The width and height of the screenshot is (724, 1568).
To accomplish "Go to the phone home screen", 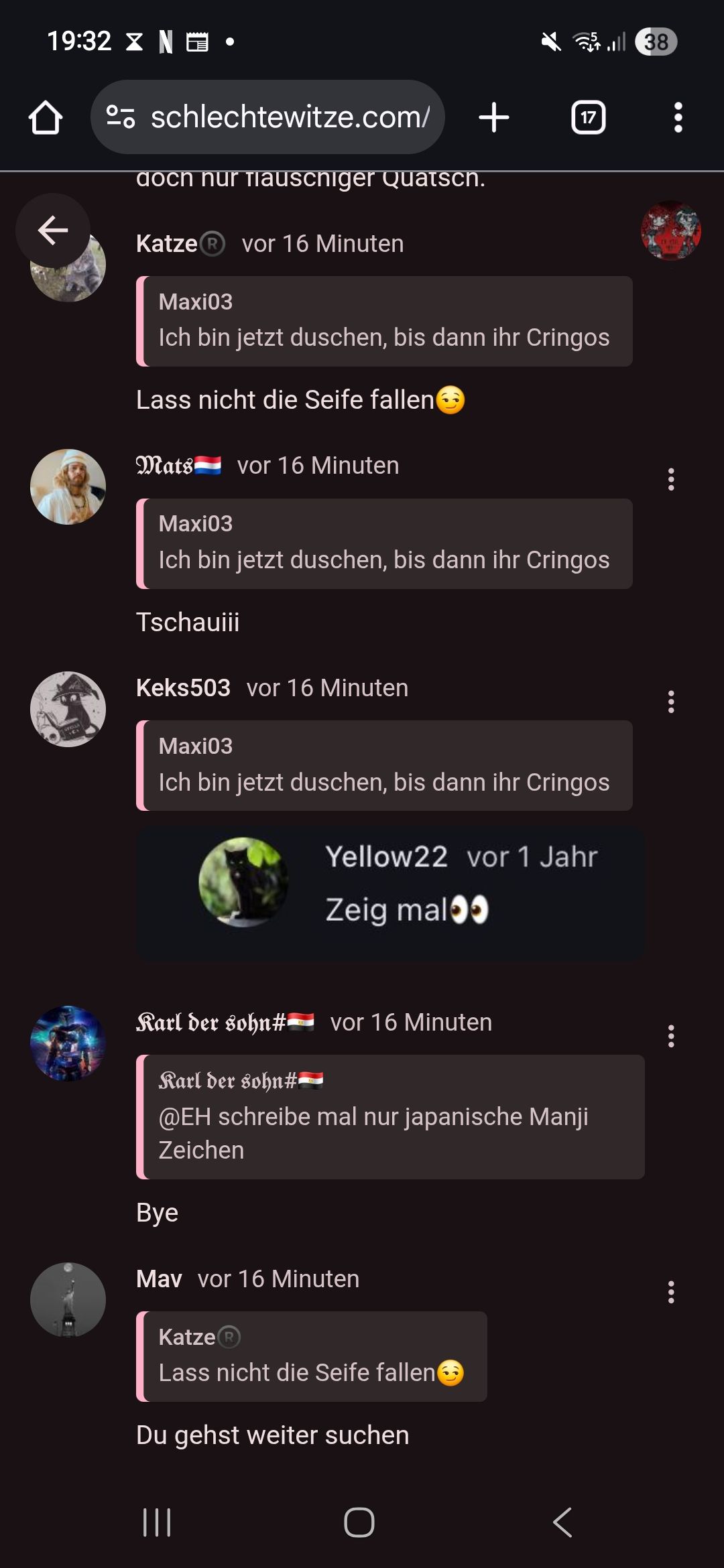I will click(359, 1522).
